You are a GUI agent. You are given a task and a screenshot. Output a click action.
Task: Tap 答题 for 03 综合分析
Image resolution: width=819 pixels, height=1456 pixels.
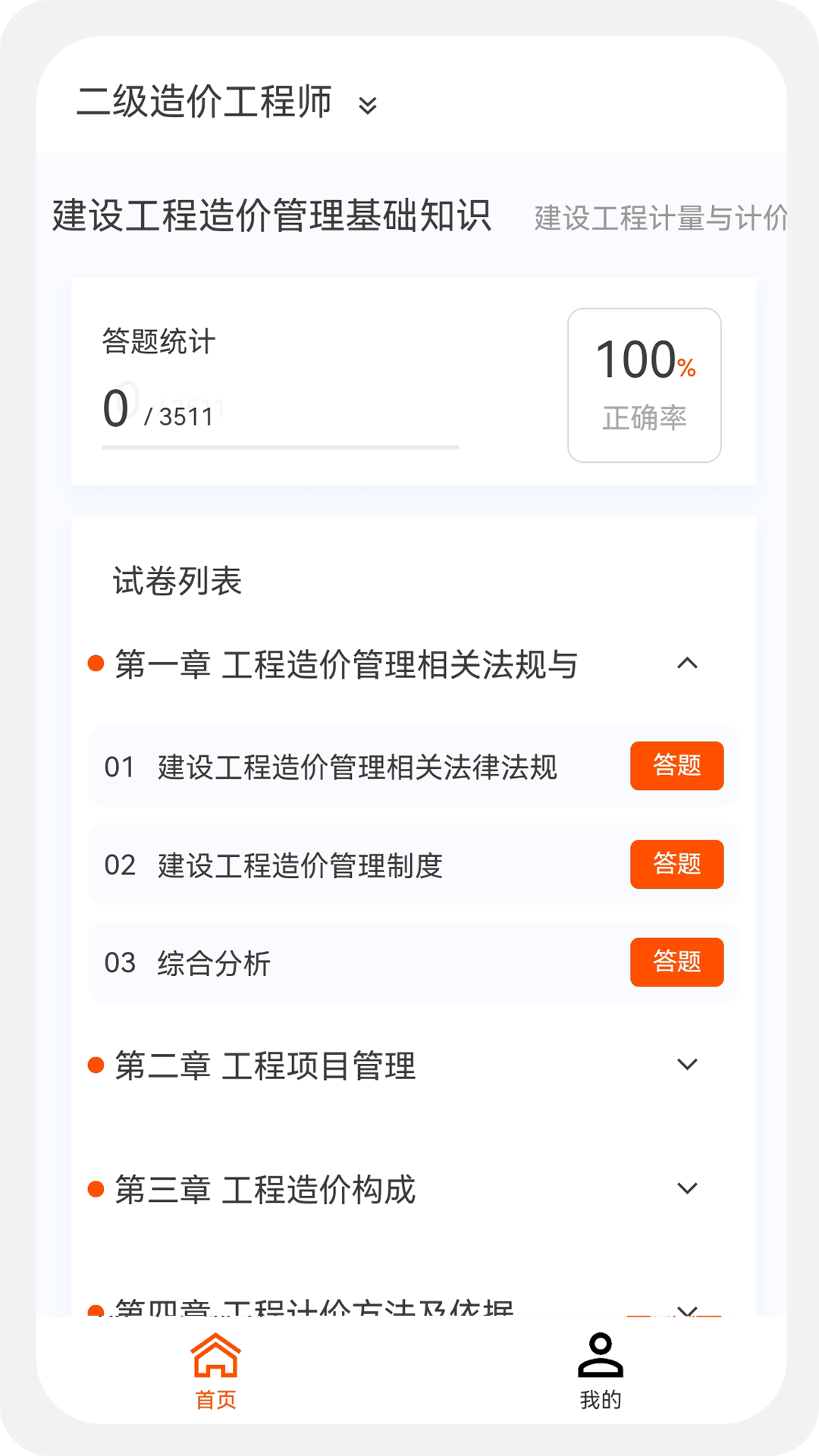click(x=676, y=962)
